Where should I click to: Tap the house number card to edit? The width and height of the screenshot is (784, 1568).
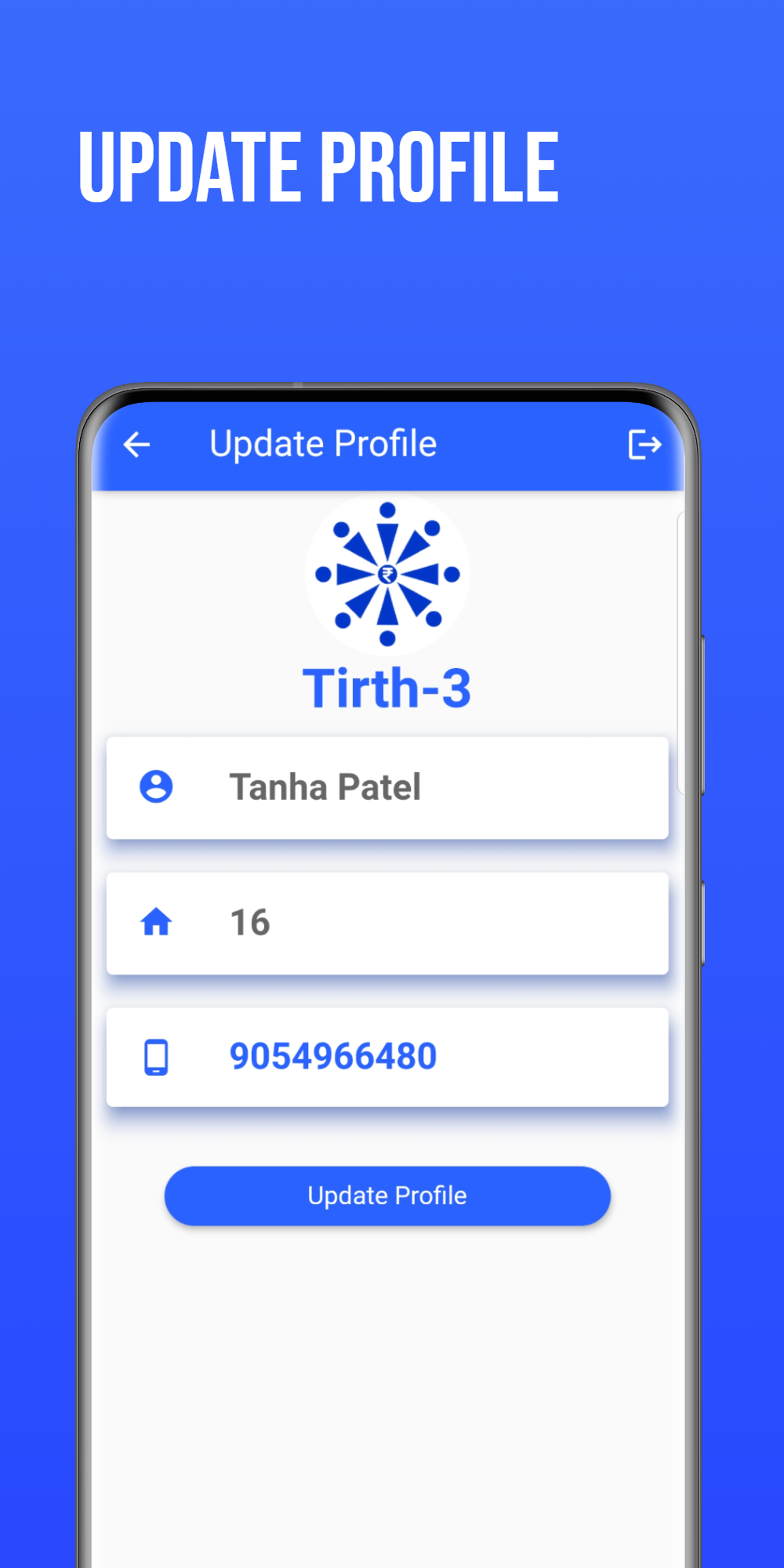pos(387,923)
